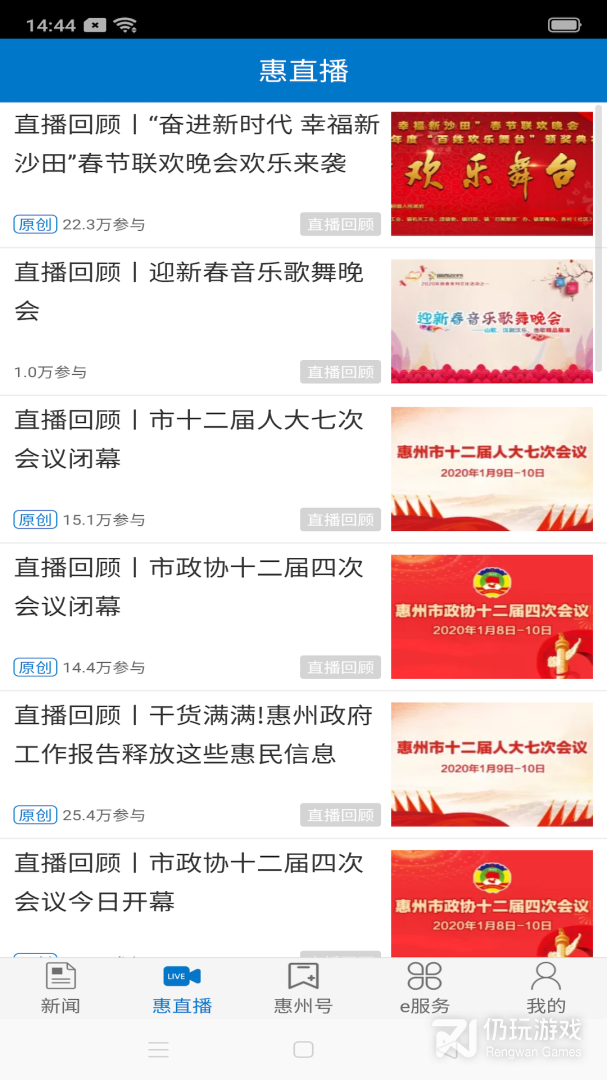Switch to the 我的 profile tab
Screen dimensions: 607x1080
[x=546, y=988]
